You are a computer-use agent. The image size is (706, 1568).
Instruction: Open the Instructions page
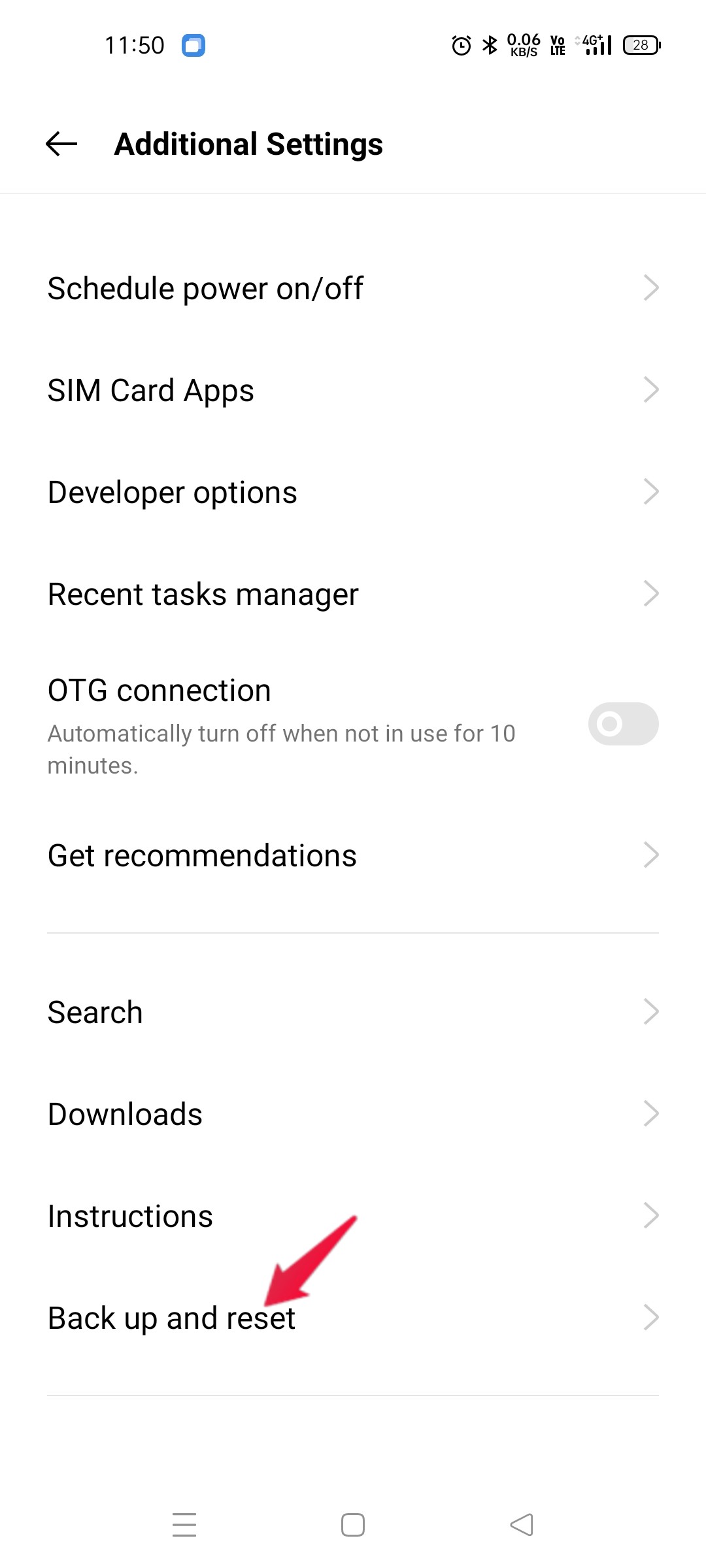tap(353, 1215)
